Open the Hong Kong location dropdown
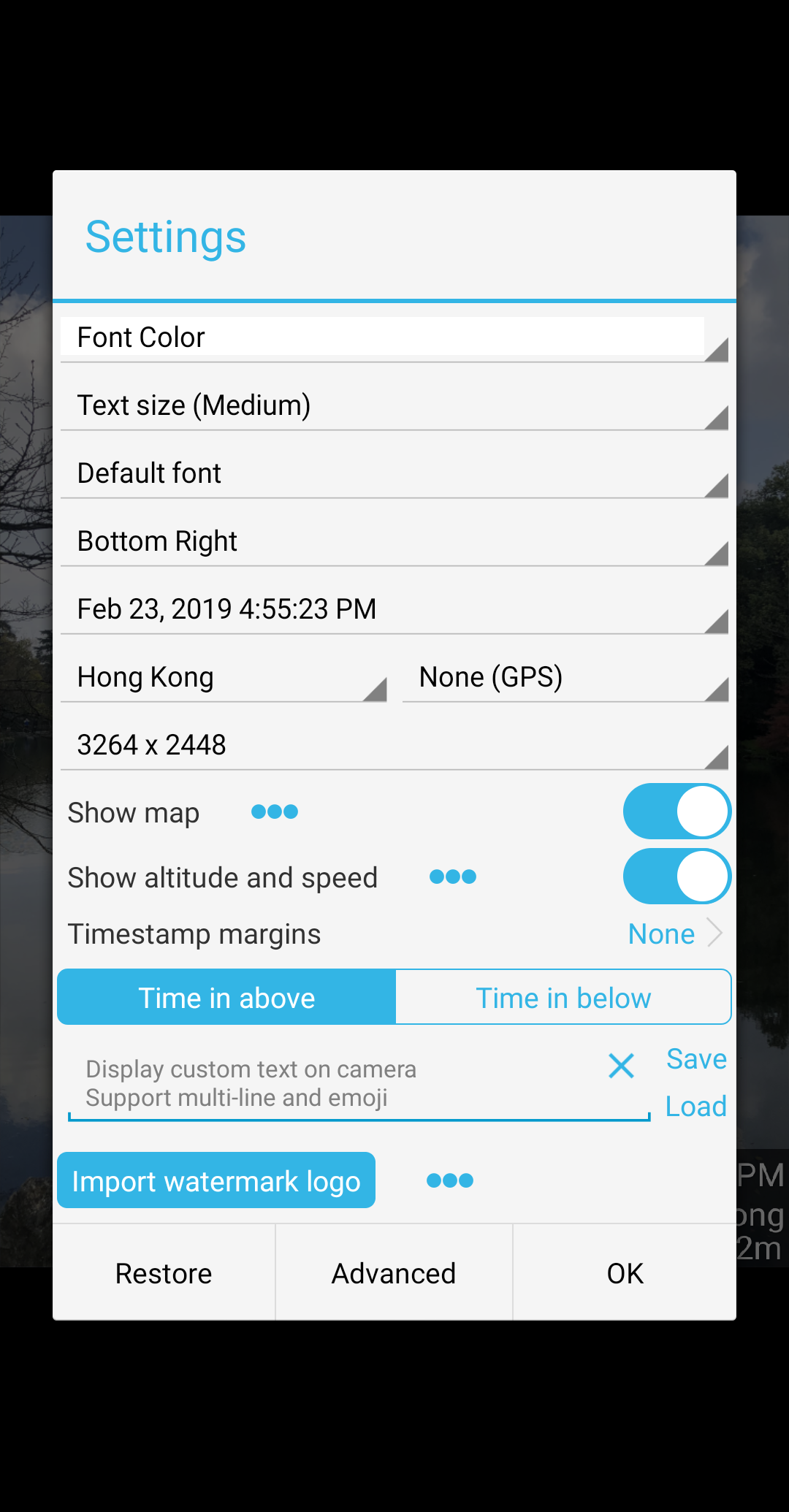Viewport: 789px width, 1512px height. pos(224,678)
